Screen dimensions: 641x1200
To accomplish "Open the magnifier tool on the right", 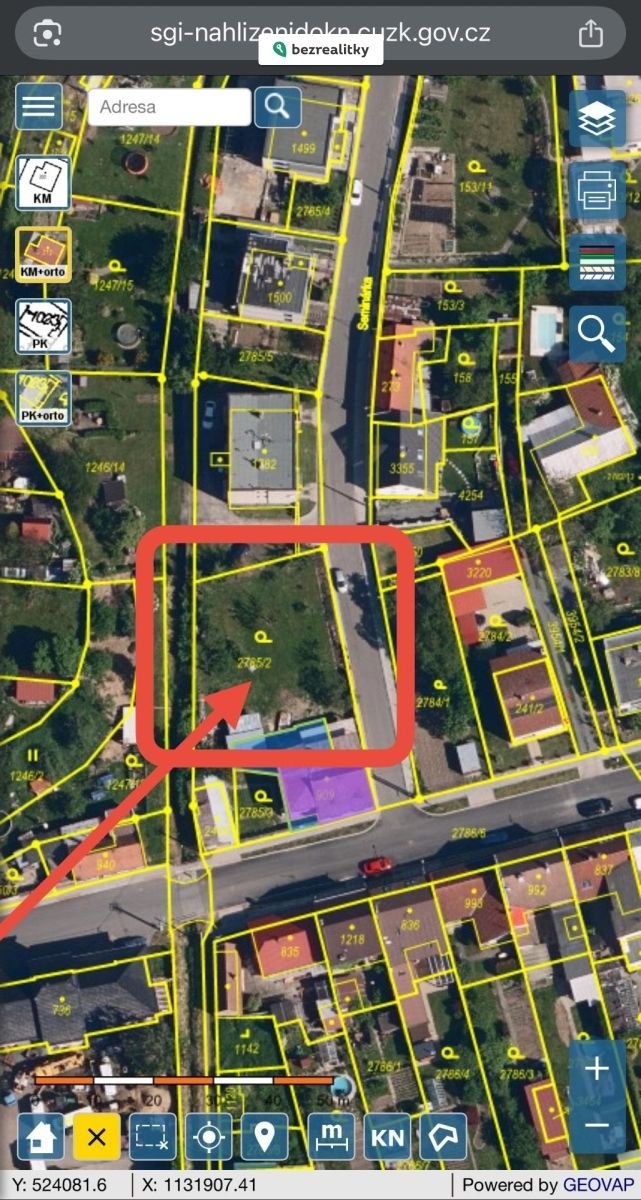I will pos(597,334).
